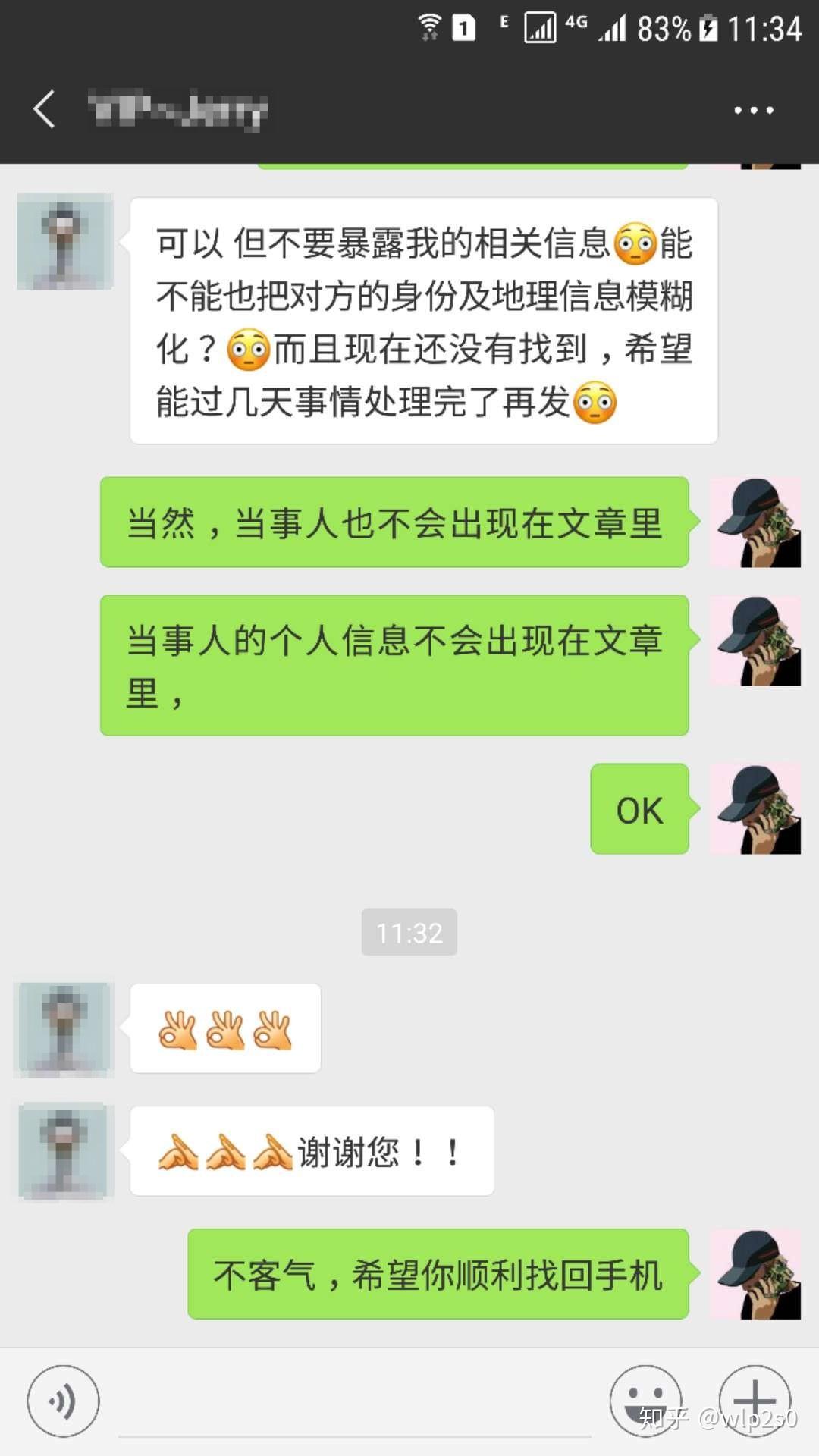Go back to the chat list
Viewport: 819px width, 1456px height.
[44, 110]
